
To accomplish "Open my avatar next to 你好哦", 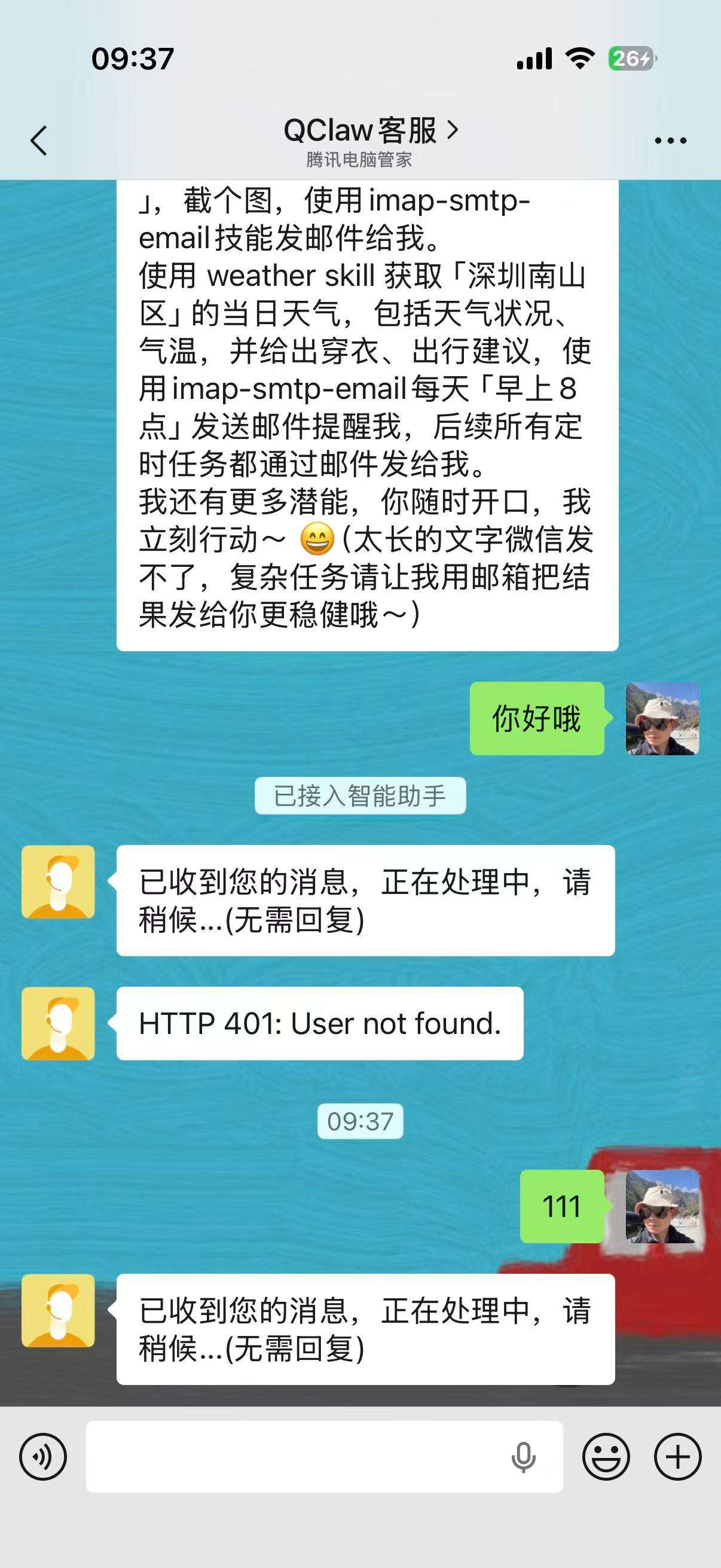I will click(x=662, y=719).
